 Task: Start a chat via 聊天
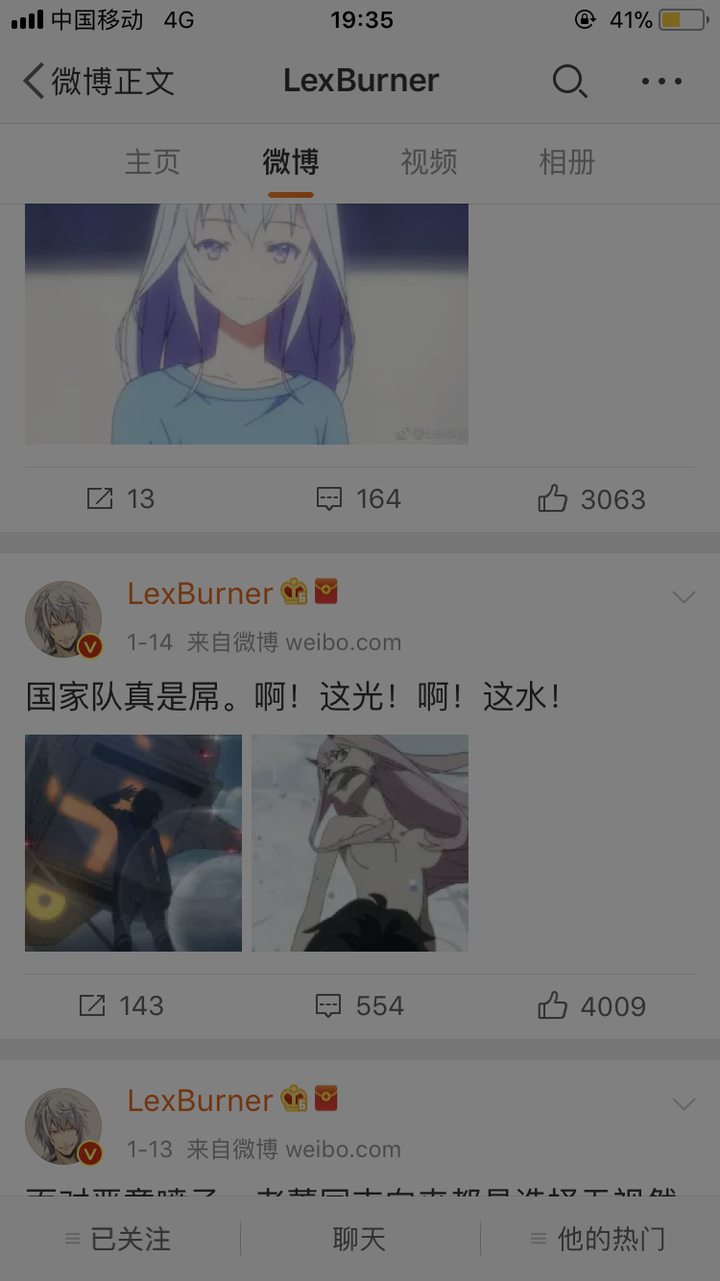click(x=359, y=1239)
